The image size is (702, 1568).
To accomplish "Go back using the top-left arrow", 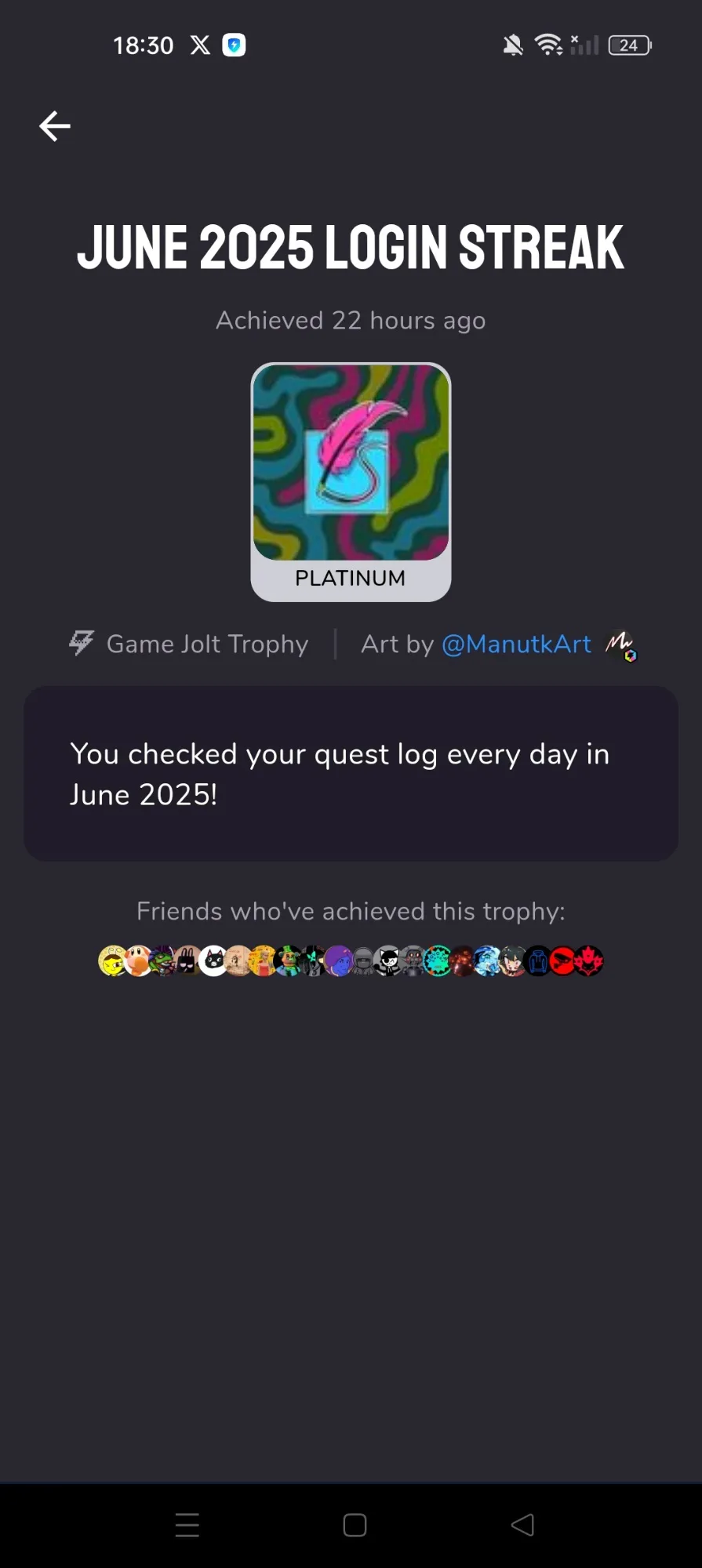I will click(x=55, y=125).
